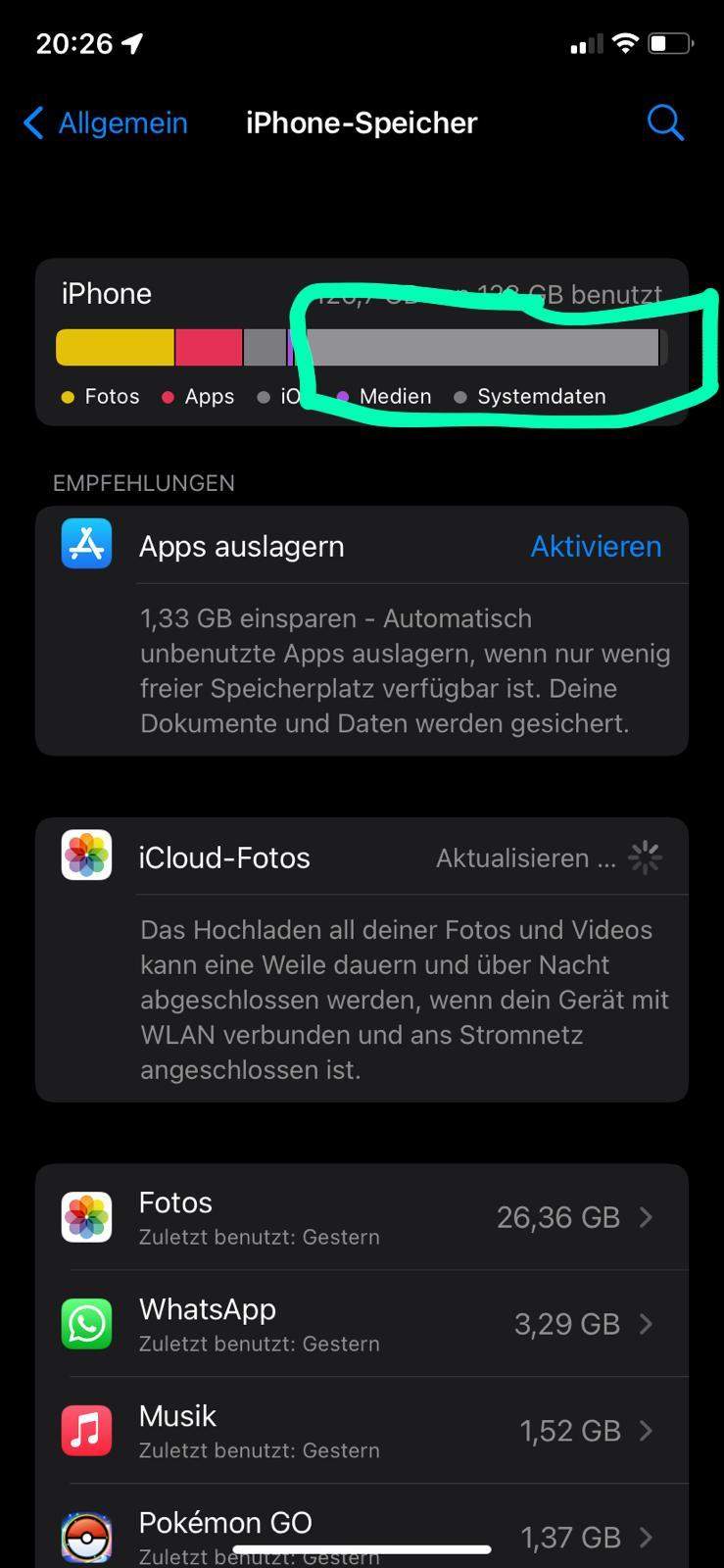Enable Apps auslagern via Aktivieren
The image size is (724, 1568).
pos(596,546)
